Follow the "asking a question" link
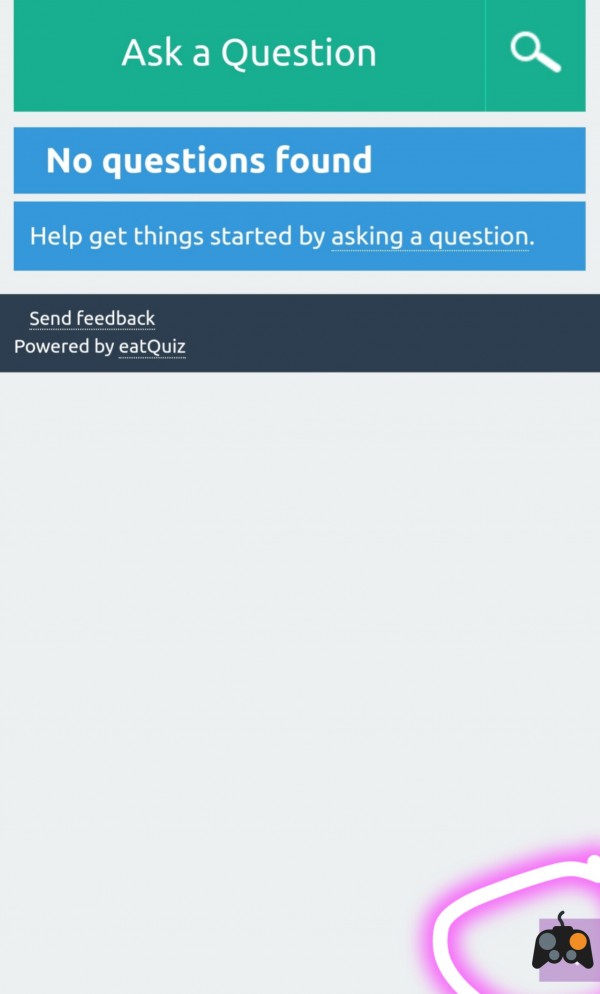 (x=430, y=237)
